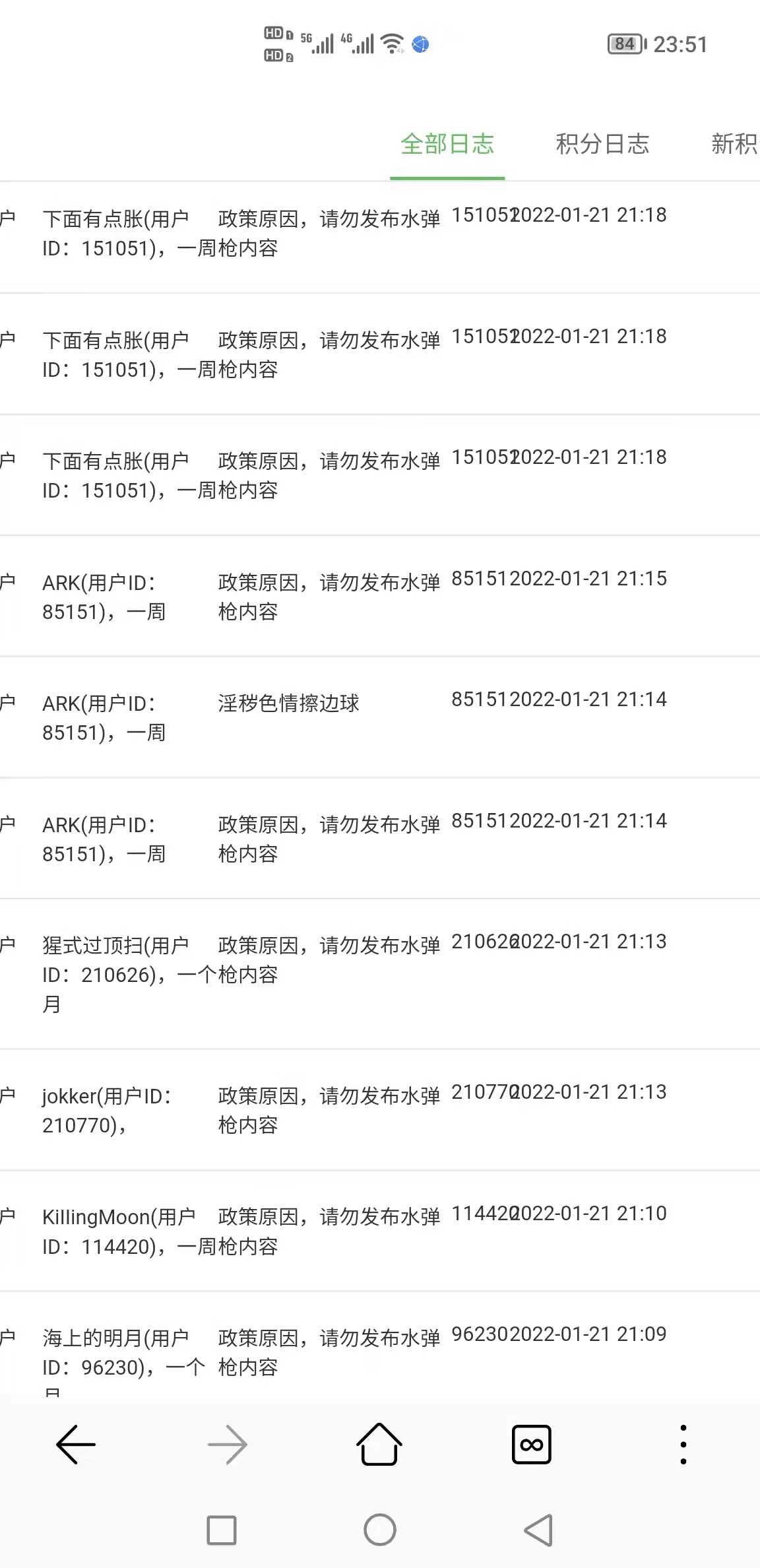Screen dimensions: 760x1568
Task: Switch to the 全部日志 tab
Action: 447,144
